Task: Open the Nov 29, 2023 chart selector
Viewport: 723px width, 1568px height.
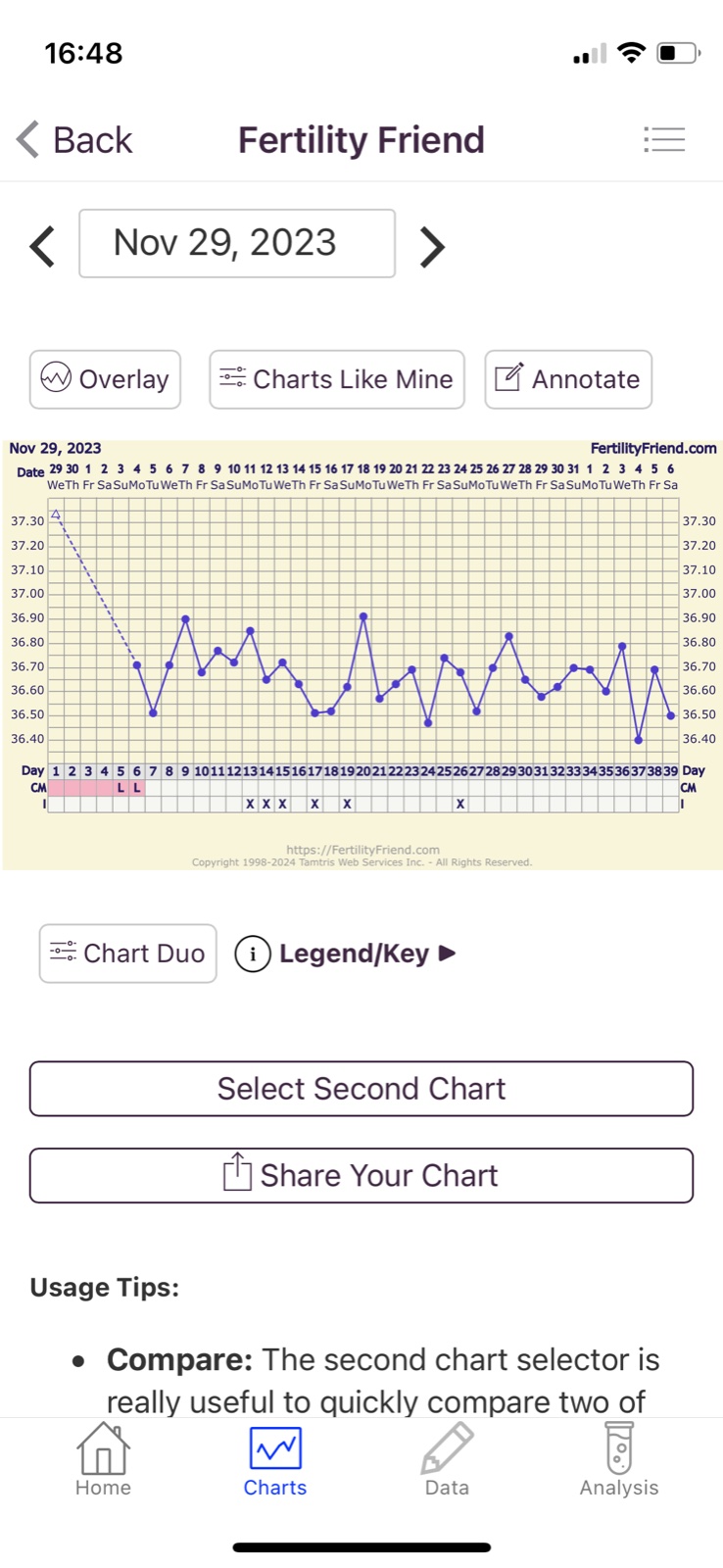Action: [237, 243]
